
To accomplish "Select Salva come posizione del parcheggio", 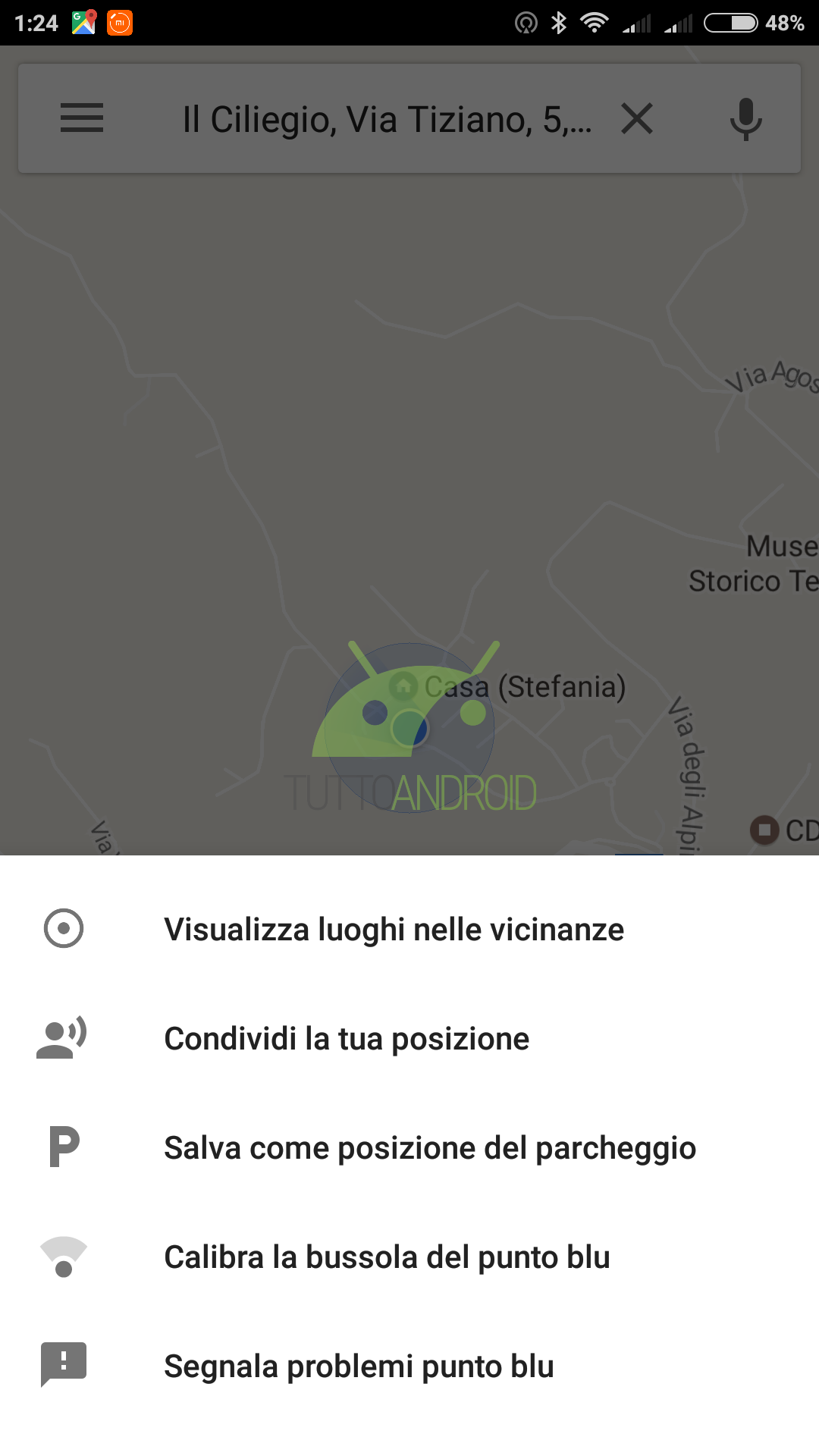I will 429,1147.
